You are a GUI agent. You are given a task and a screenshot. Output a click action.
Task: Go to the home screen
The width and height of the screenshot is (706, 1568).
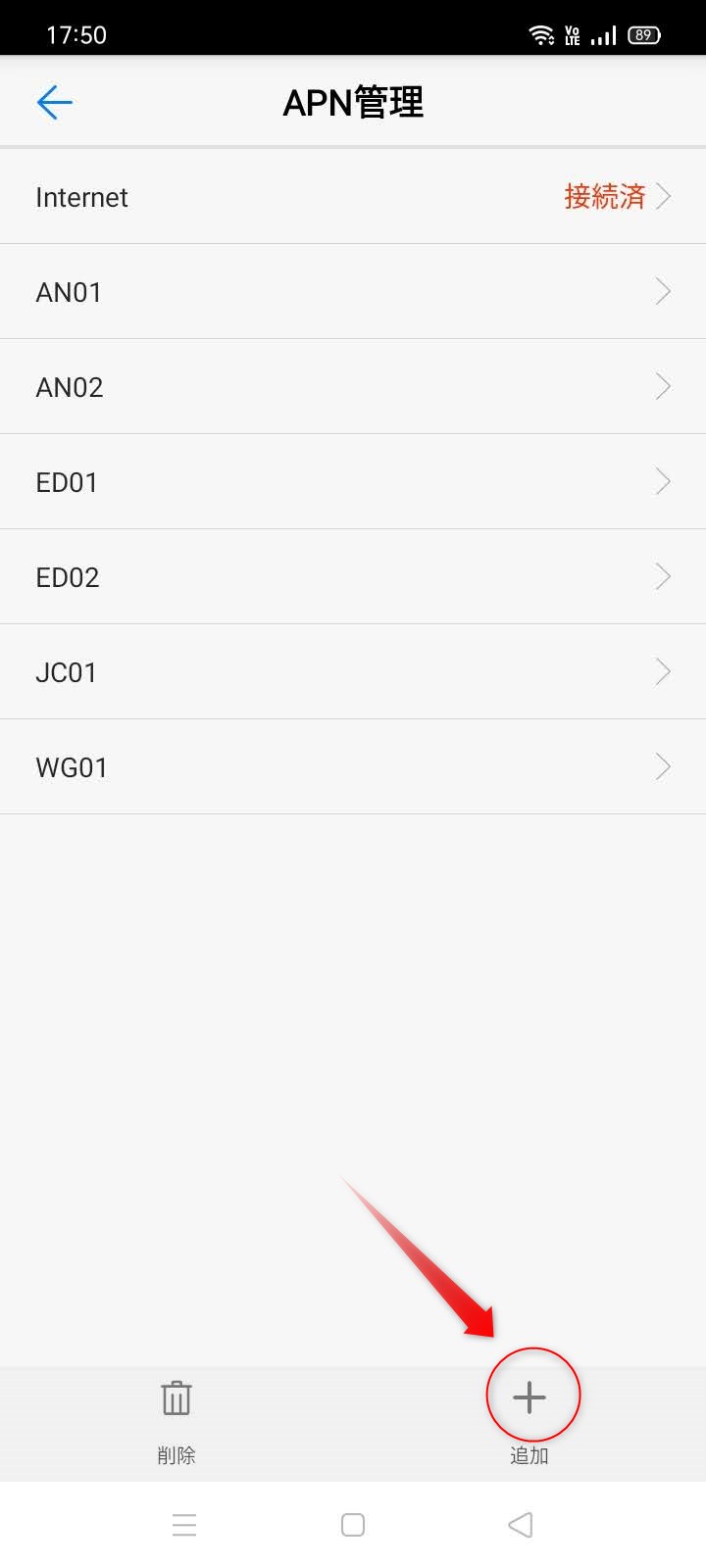coord(353,1525)
